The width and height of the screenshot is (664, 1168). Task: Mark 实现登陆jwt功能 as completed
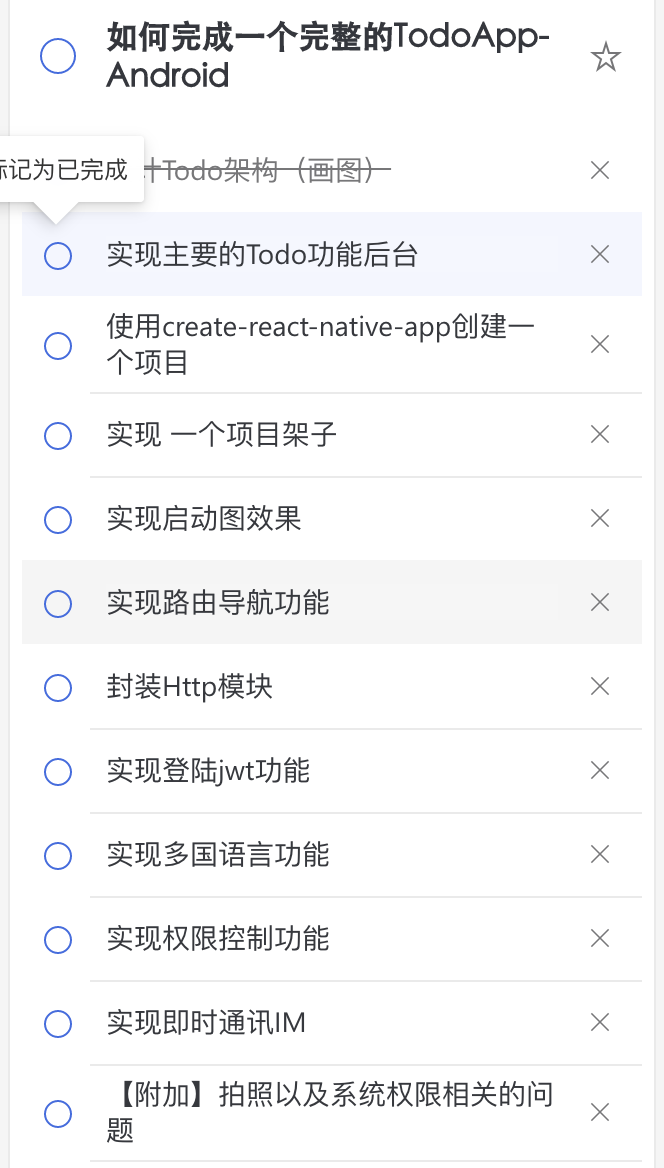58,772
